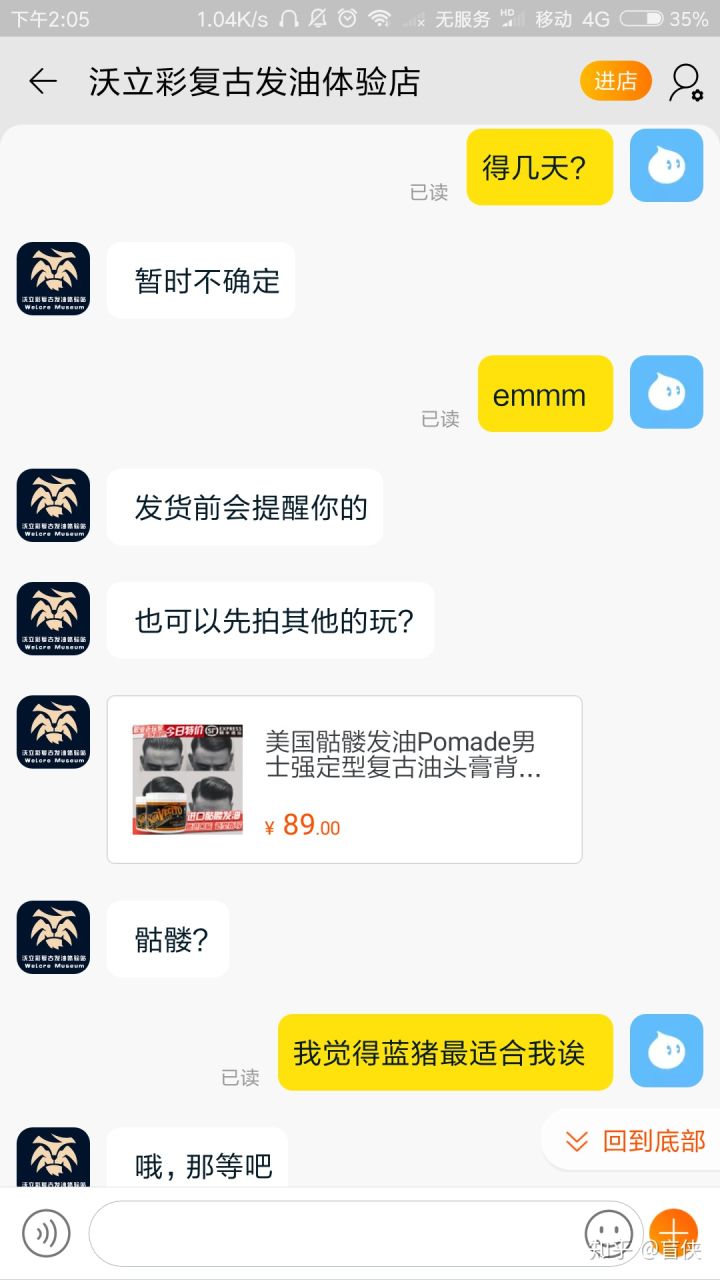720x1280 pixels.
Task: Go back using the top-left arrow
Action: (x=43, y=82)
